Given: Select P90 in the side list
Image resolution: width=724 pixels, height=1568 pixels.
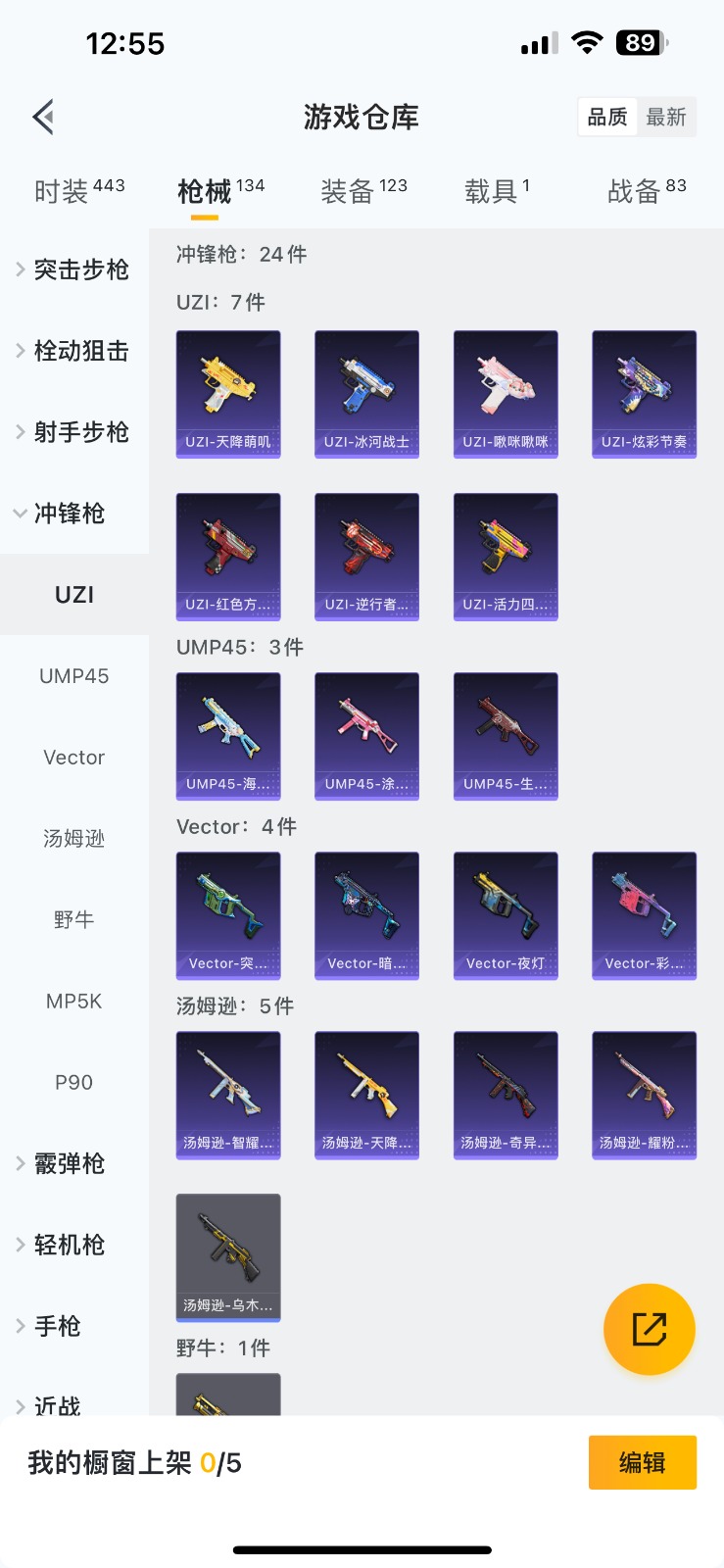Looking at the screenshot, I should [x=74, y=1083].
